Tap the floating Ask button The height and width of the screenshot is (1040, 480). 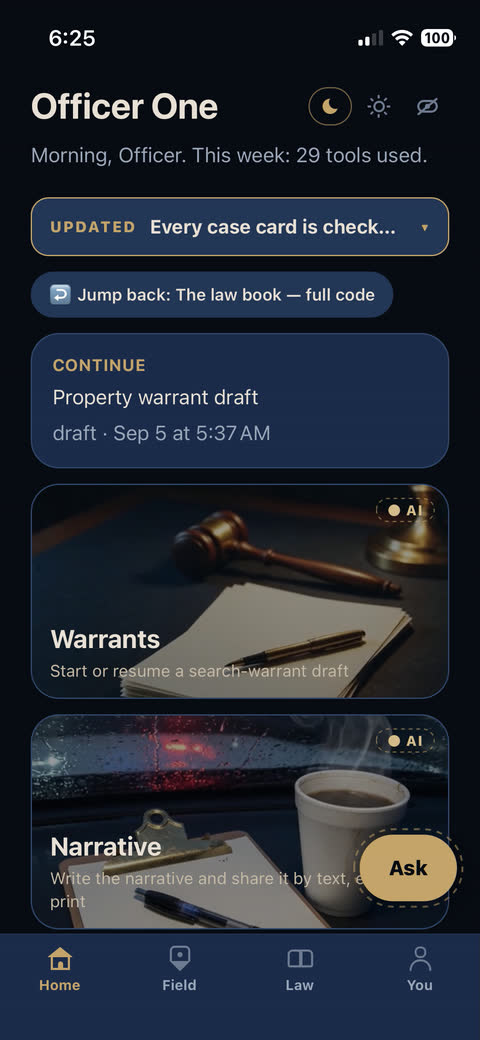[x=408, y=868]
